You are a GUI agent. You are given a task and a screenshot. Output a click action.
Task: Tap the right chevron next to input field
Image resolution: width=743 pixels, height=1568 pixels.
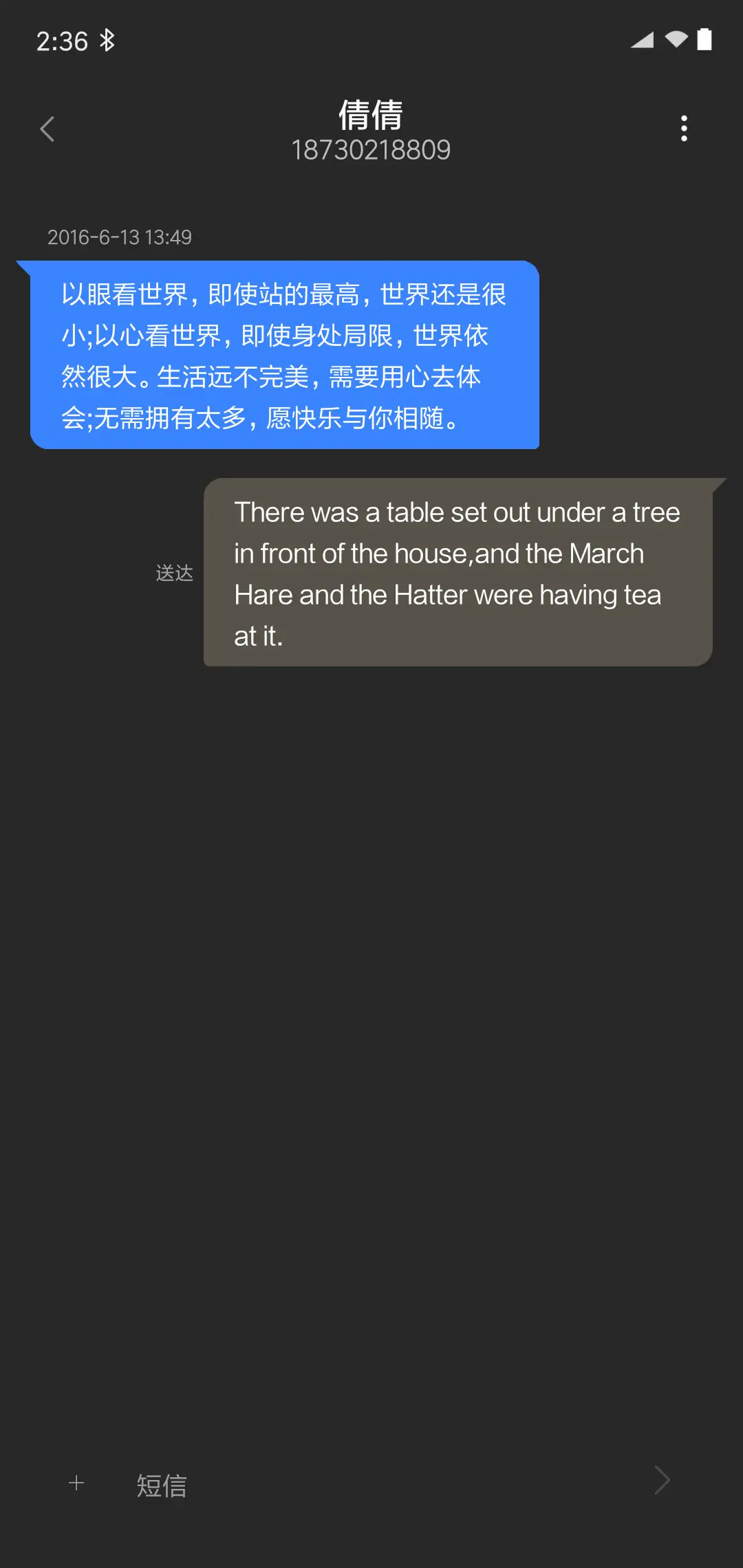click(x=660, y=1479)
